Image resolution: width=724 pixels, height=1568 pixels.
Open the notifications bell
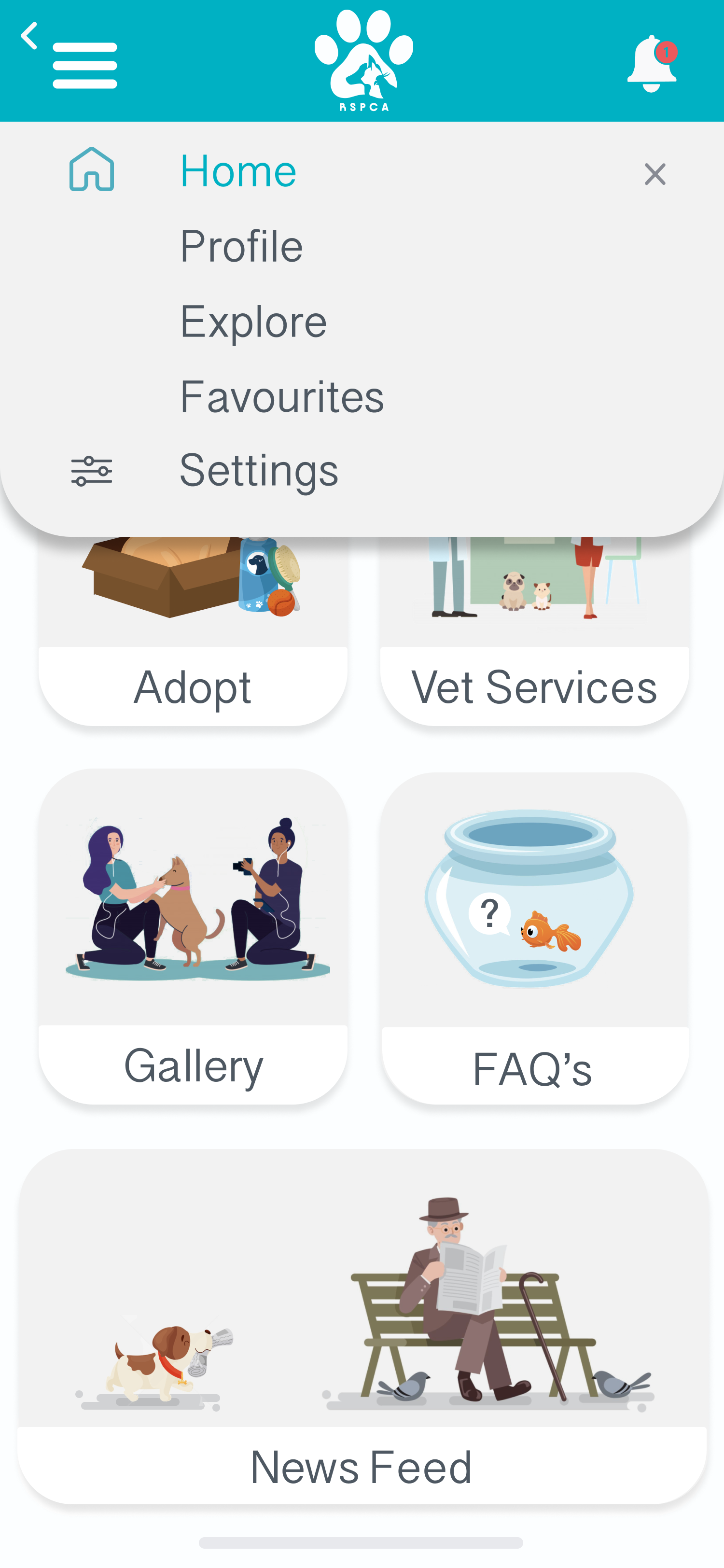(x=652, y=63)
